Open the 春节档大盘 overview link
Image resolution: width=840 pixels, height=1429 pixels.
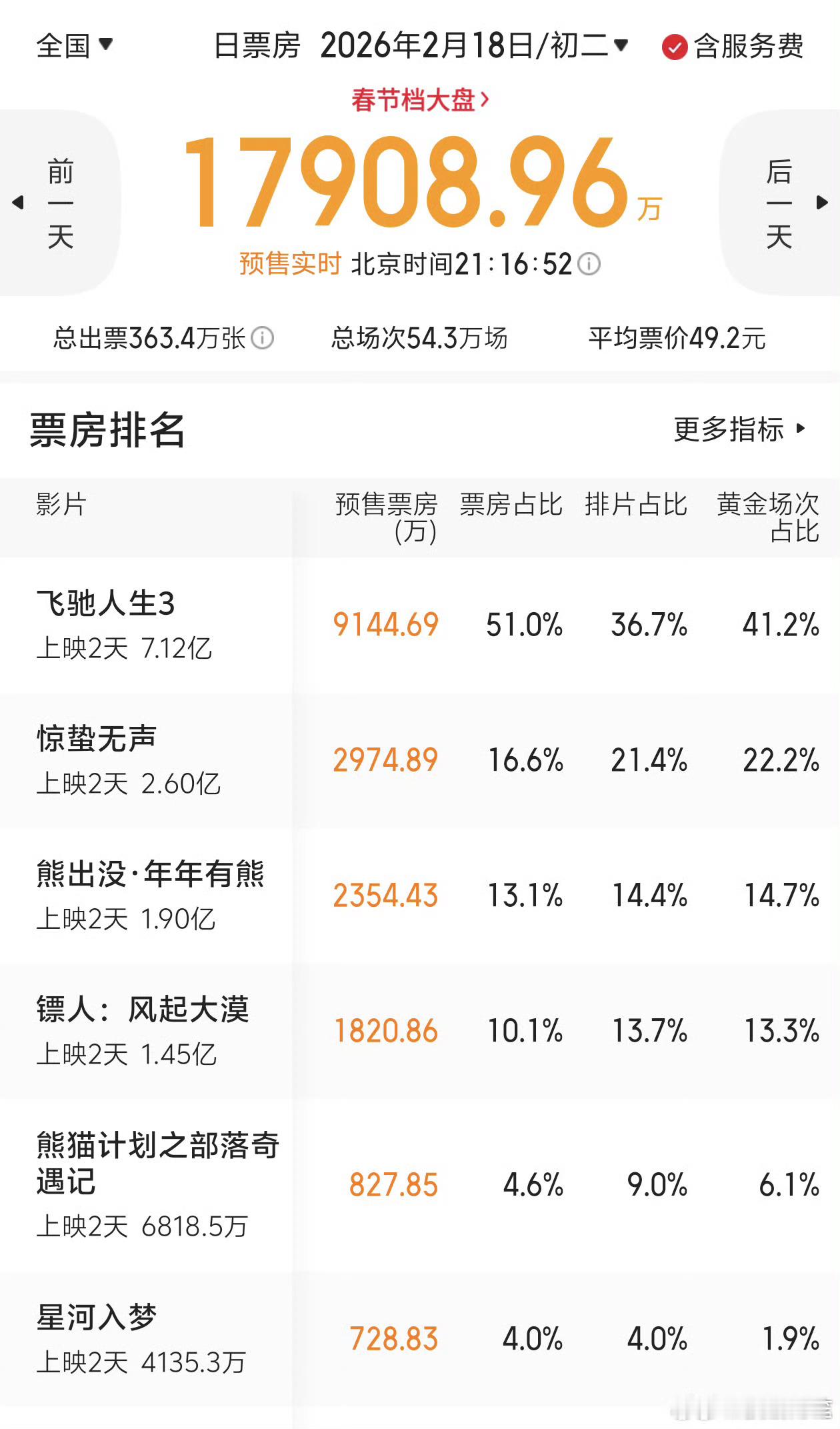tap(420, 99)
